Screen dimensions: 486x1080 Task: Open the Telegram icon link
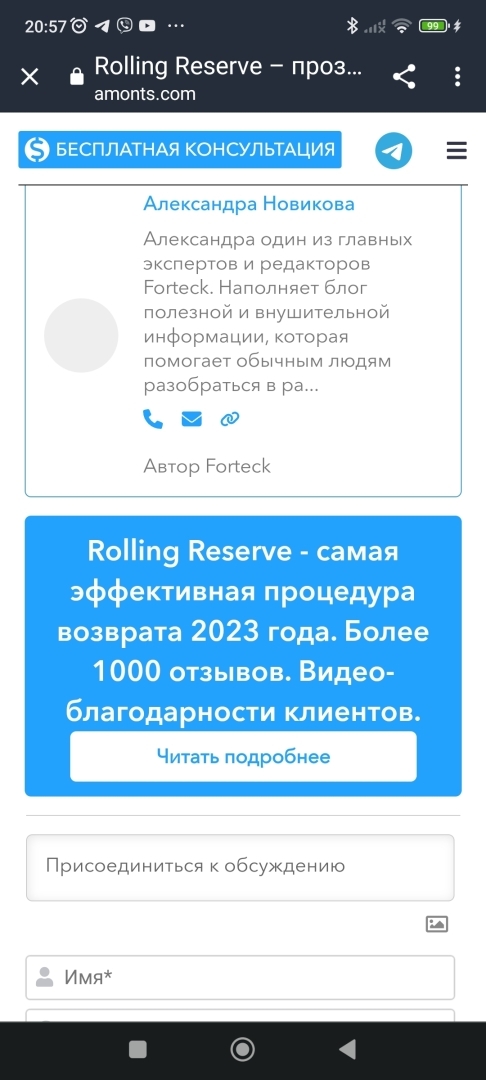pyautogui.click(x=393, y=151)
